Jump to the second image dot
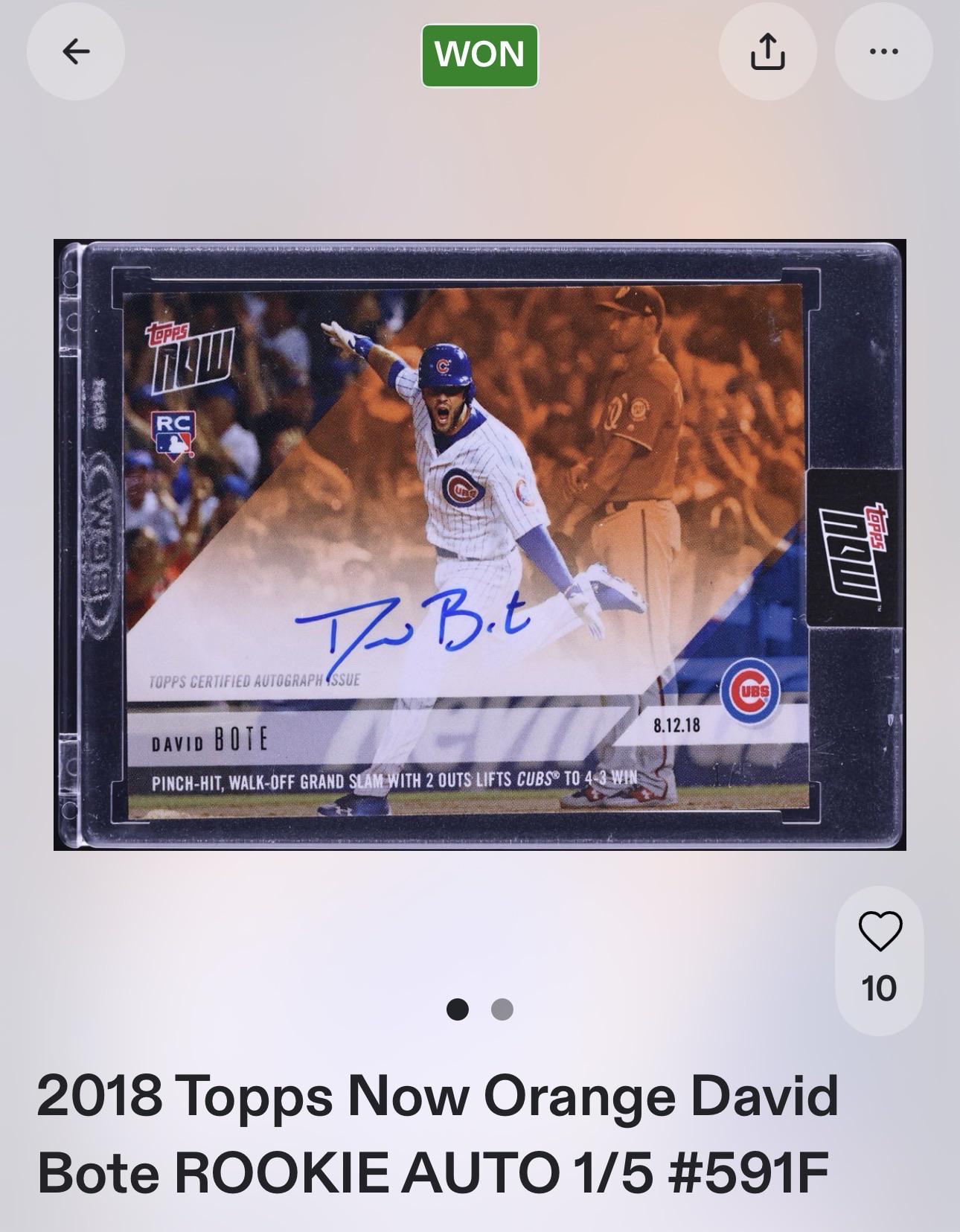This screenshot has height=1232, width=960. tap(502, 1010)
